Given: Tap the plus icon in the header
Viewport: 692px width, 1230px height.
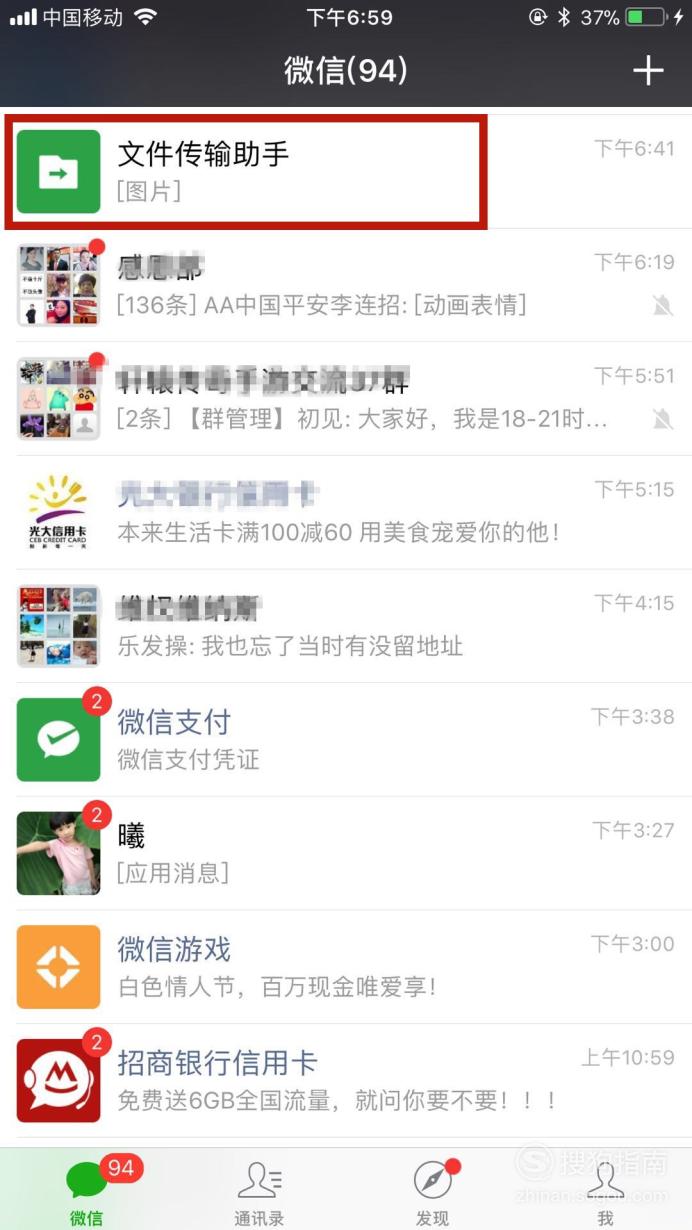Looking at the screenshot, I should pyautogui.click(x=648, y=71).
